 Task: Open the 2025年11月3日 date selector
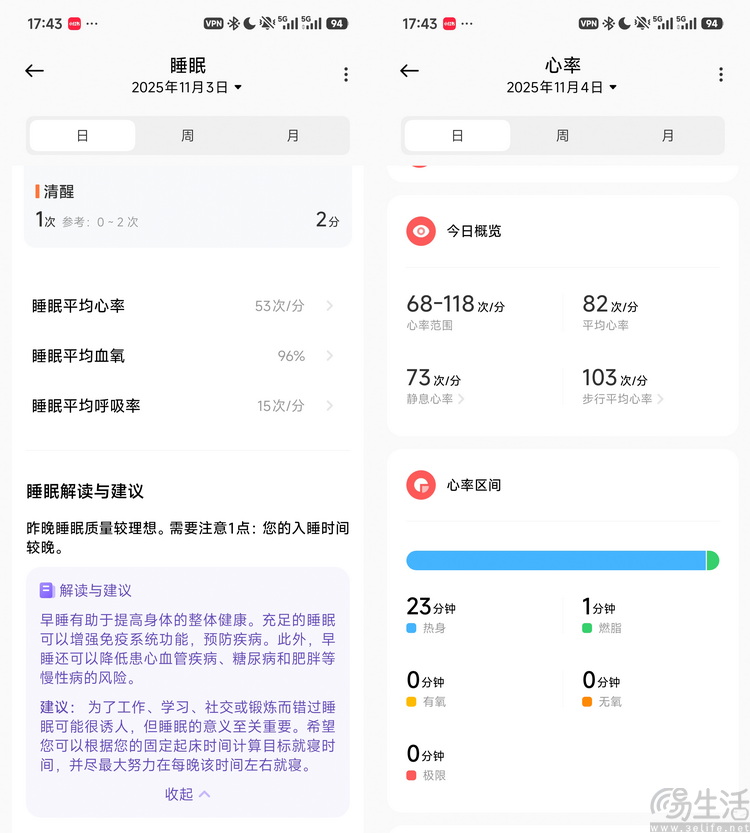click(187, 89)
